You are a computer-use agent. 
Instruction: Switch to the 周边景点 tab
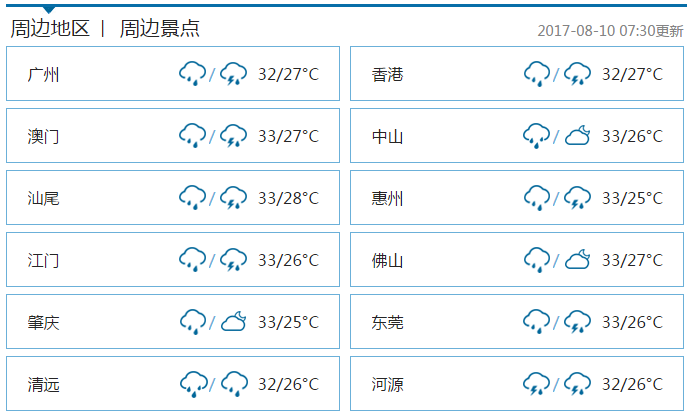pos(159,28)
